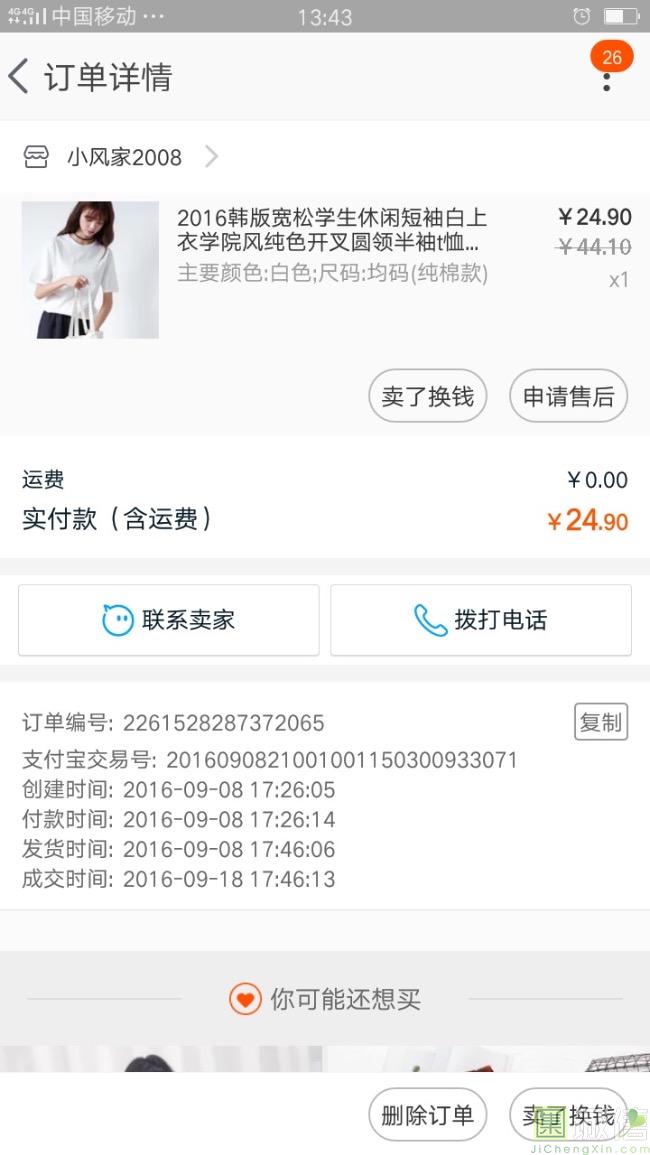
Task: Tap 卖了换钱 beside 申请售后
Action: 427,397
